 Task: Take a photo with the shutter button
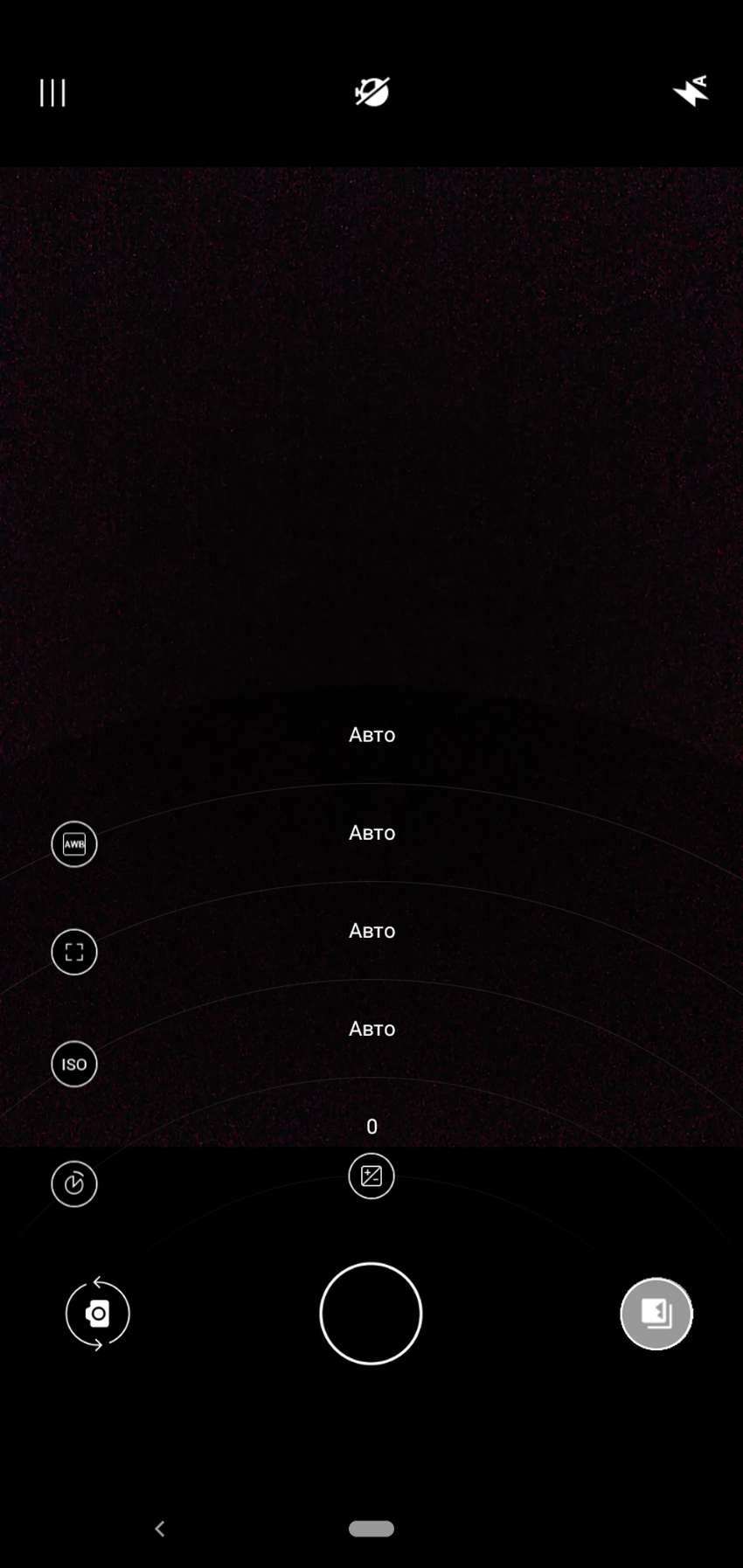click(x=371, y=1313)
